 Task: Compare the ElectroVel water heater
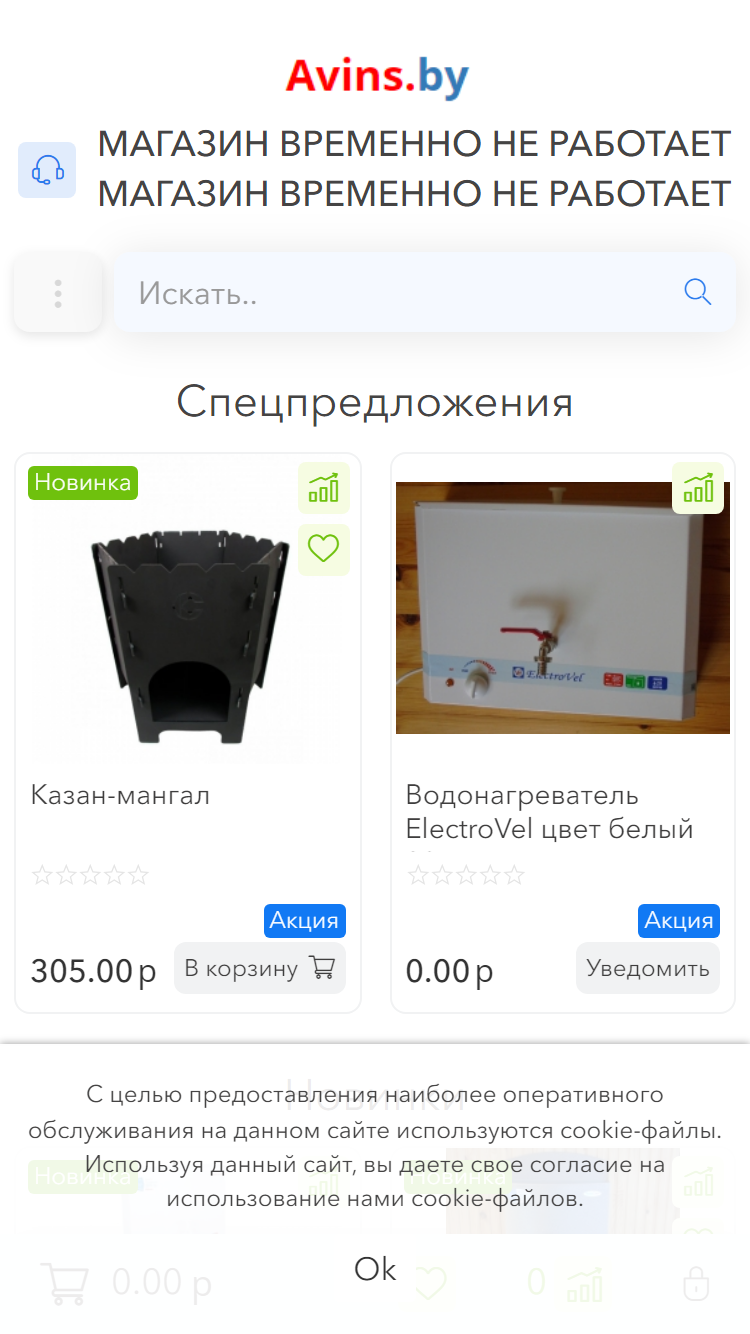click(x=698, y=488)
